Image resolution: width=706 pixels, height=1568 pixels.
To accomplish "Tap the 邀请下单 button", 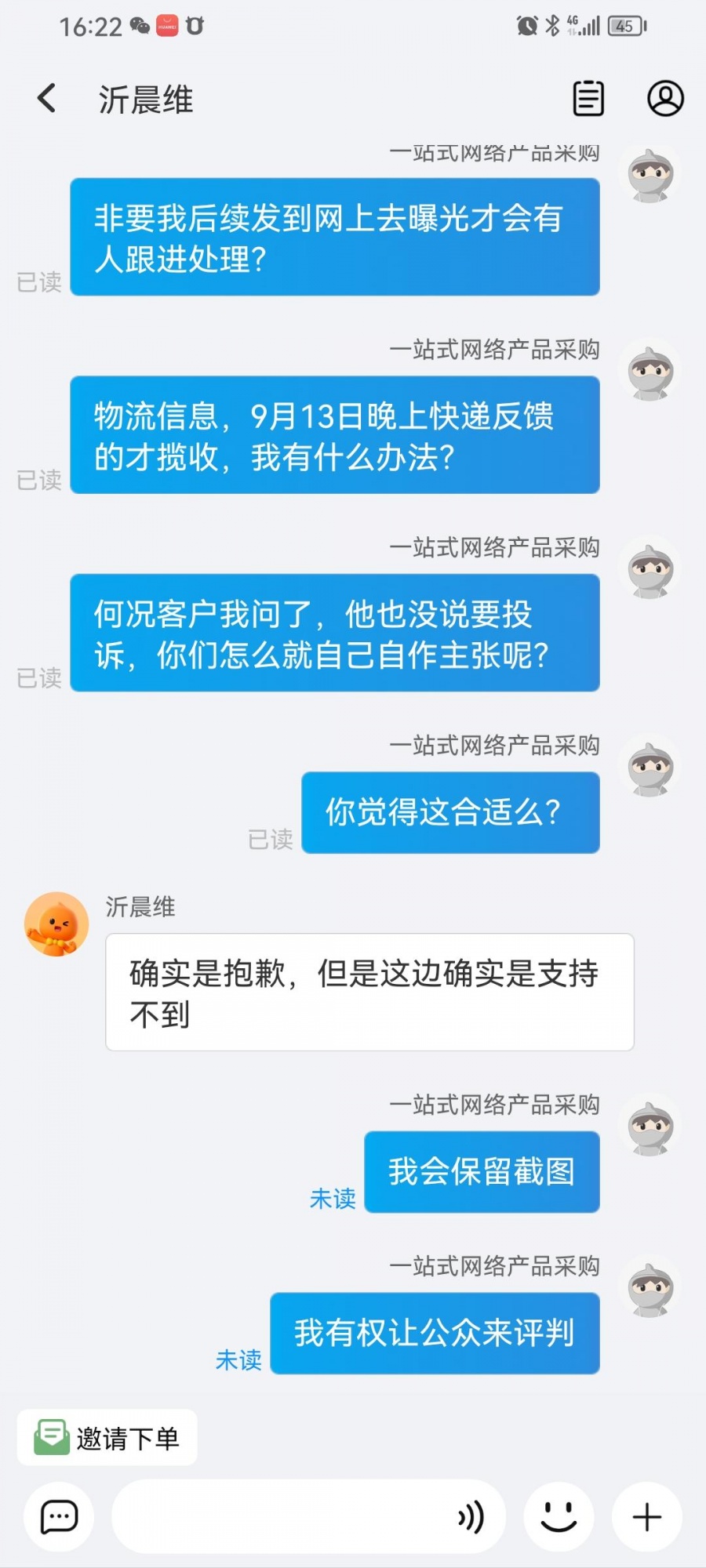I will (107, 1438).
